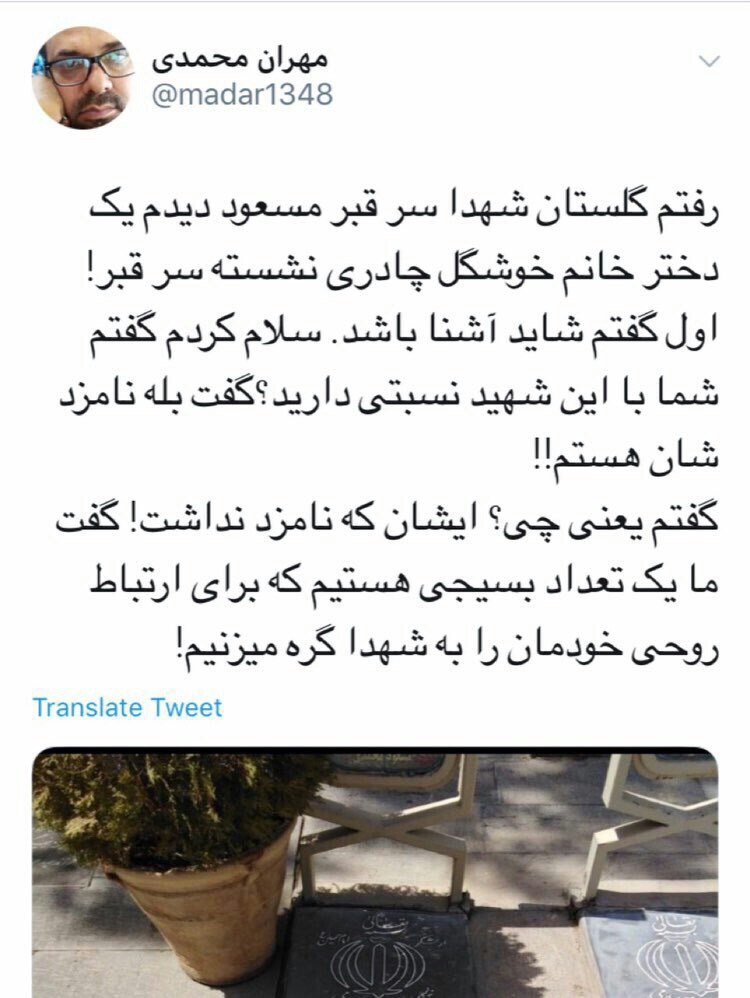Screen dimensions: 750x998
Task: Open the tweet author's profile picture
Action: 82,78
